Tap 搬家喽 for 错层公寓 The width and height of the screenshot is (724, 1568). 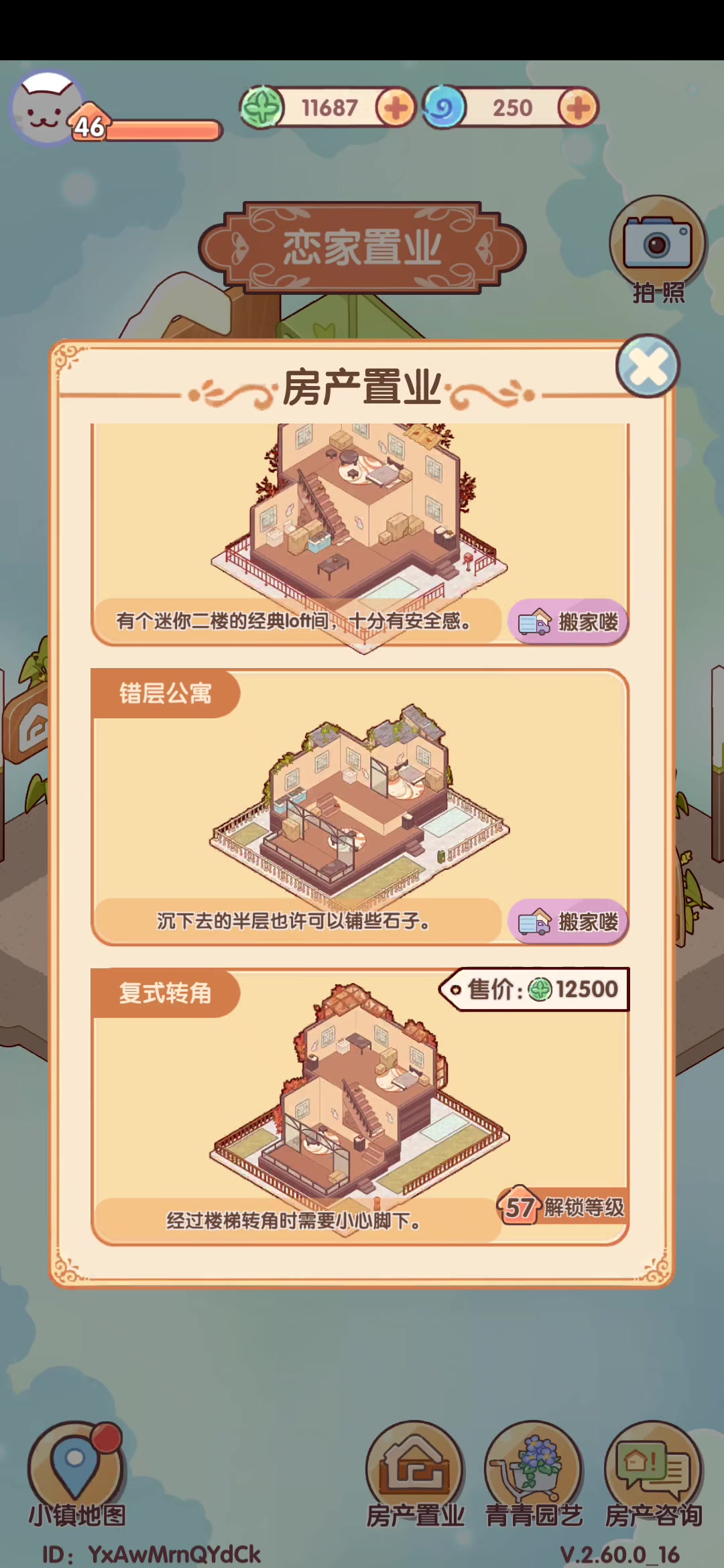[x=568, y=922]
